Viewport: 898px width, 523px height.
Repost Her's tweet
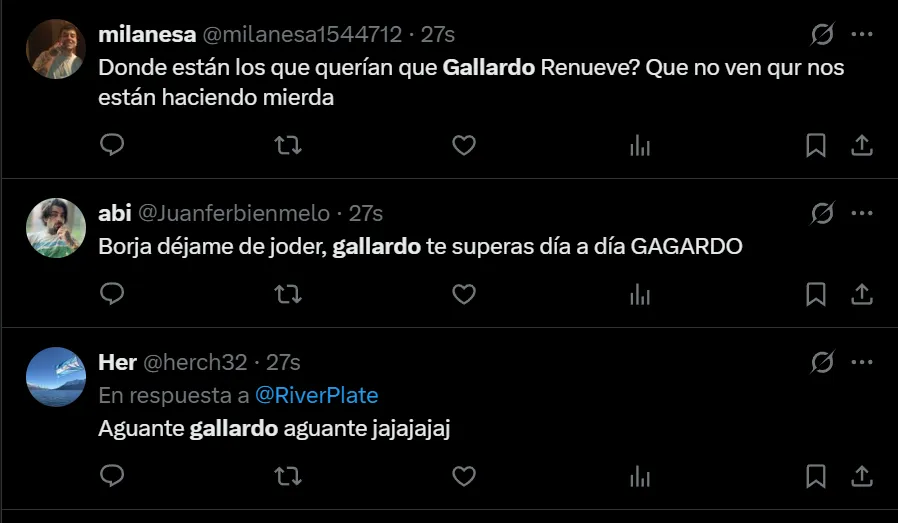[288, 475]
